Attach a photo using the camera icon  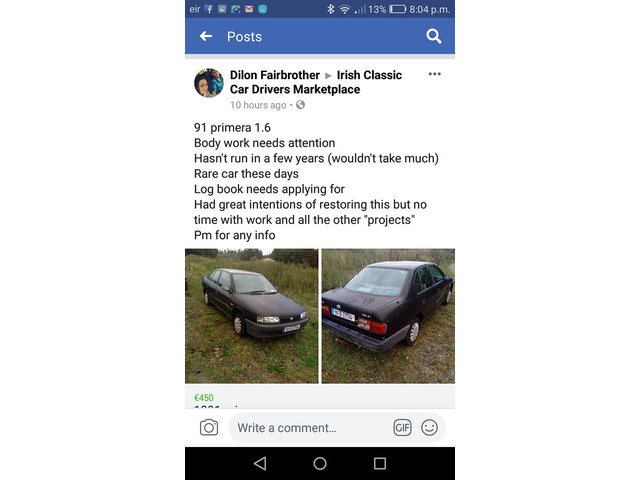tap(209, 427)
